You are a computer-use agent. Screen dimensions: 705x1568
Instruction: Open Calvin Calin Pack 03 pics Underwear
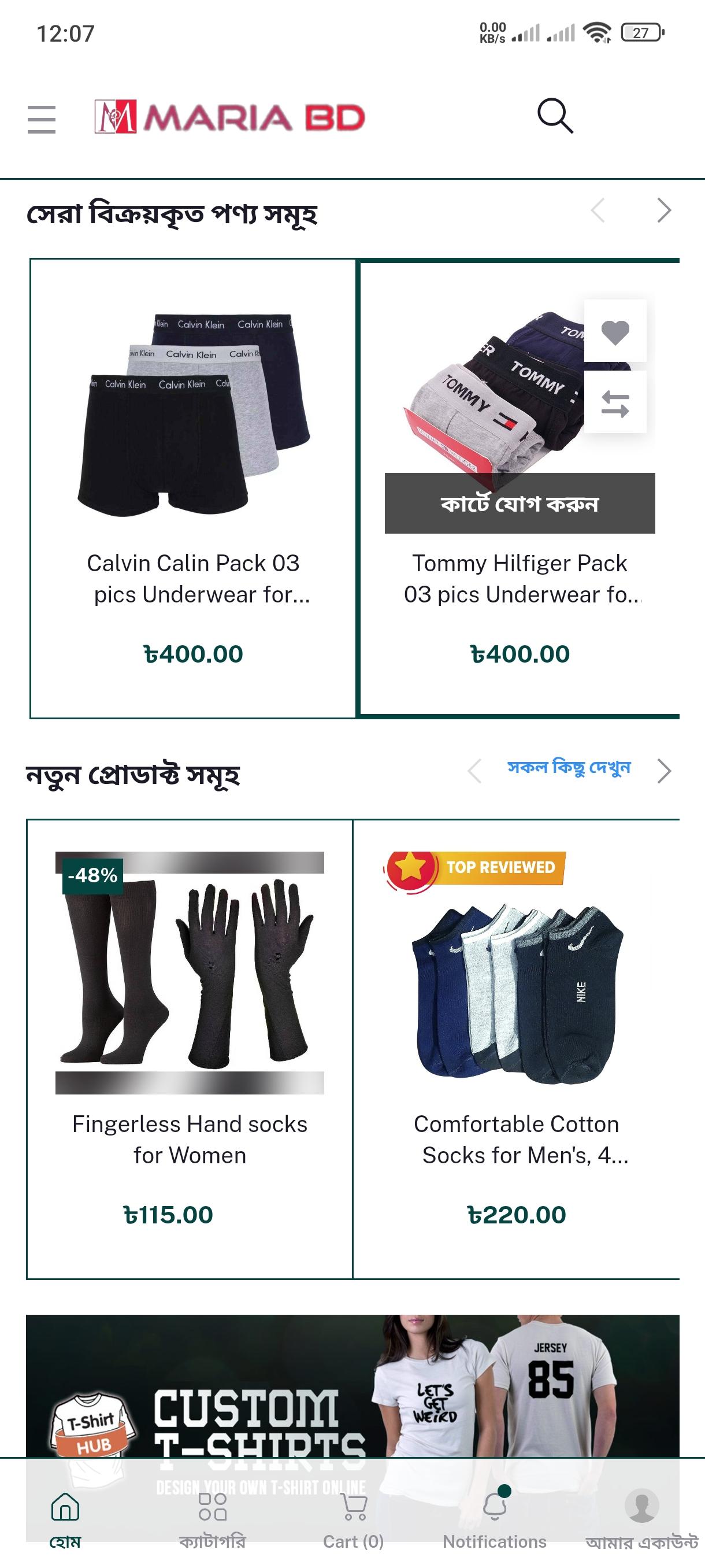[193, 488]
